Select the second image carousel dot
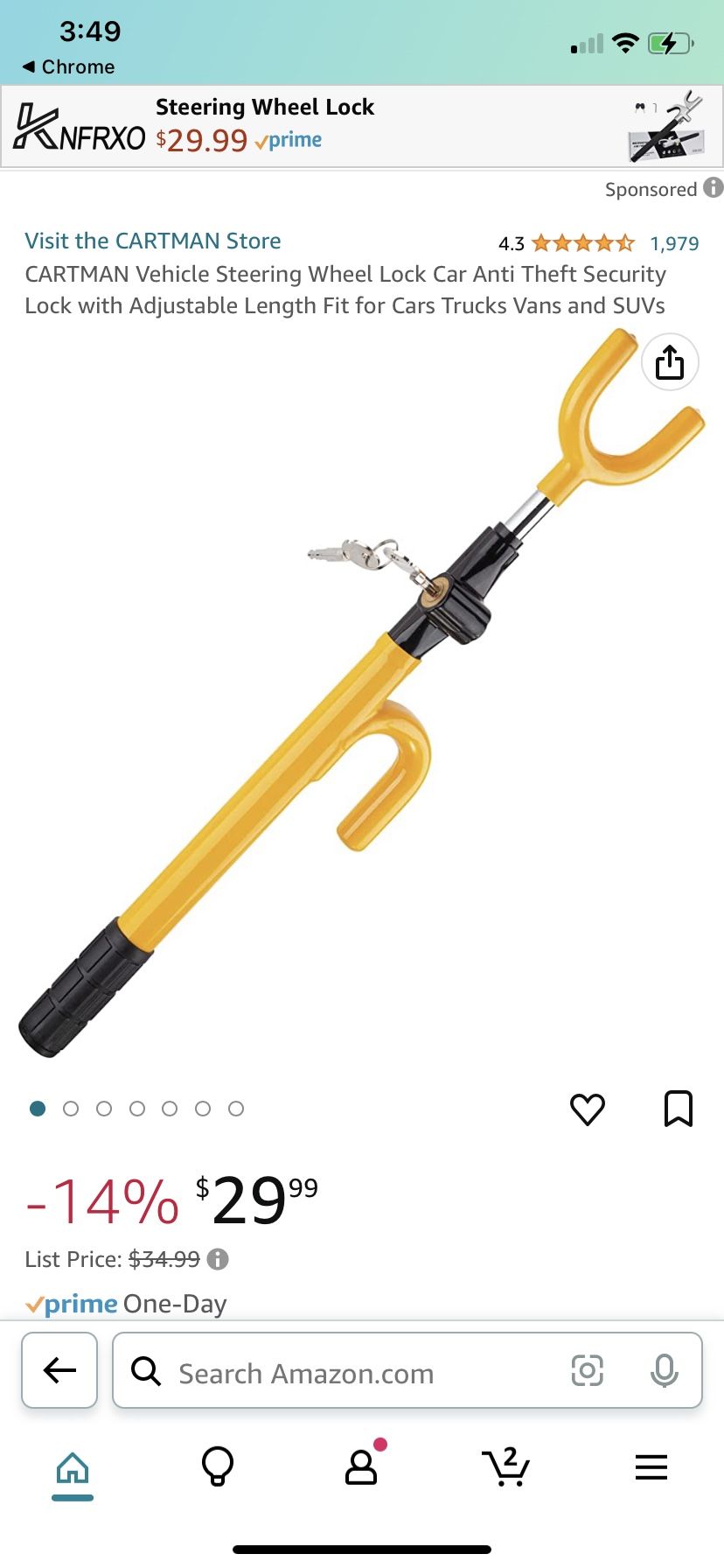The width and height of the screenshot is (724, 1568). [71, 1108]
